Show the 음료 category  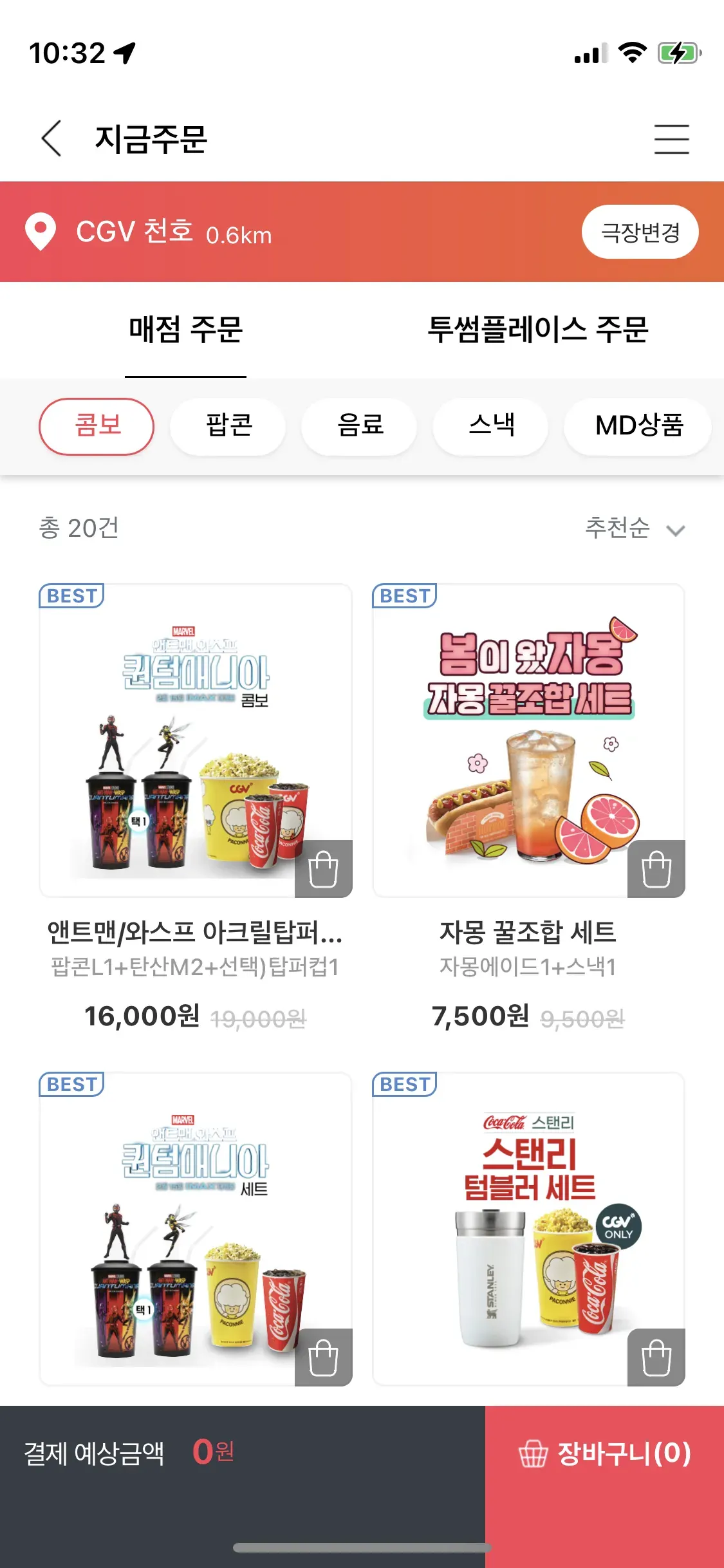click(x=360, y=426)
